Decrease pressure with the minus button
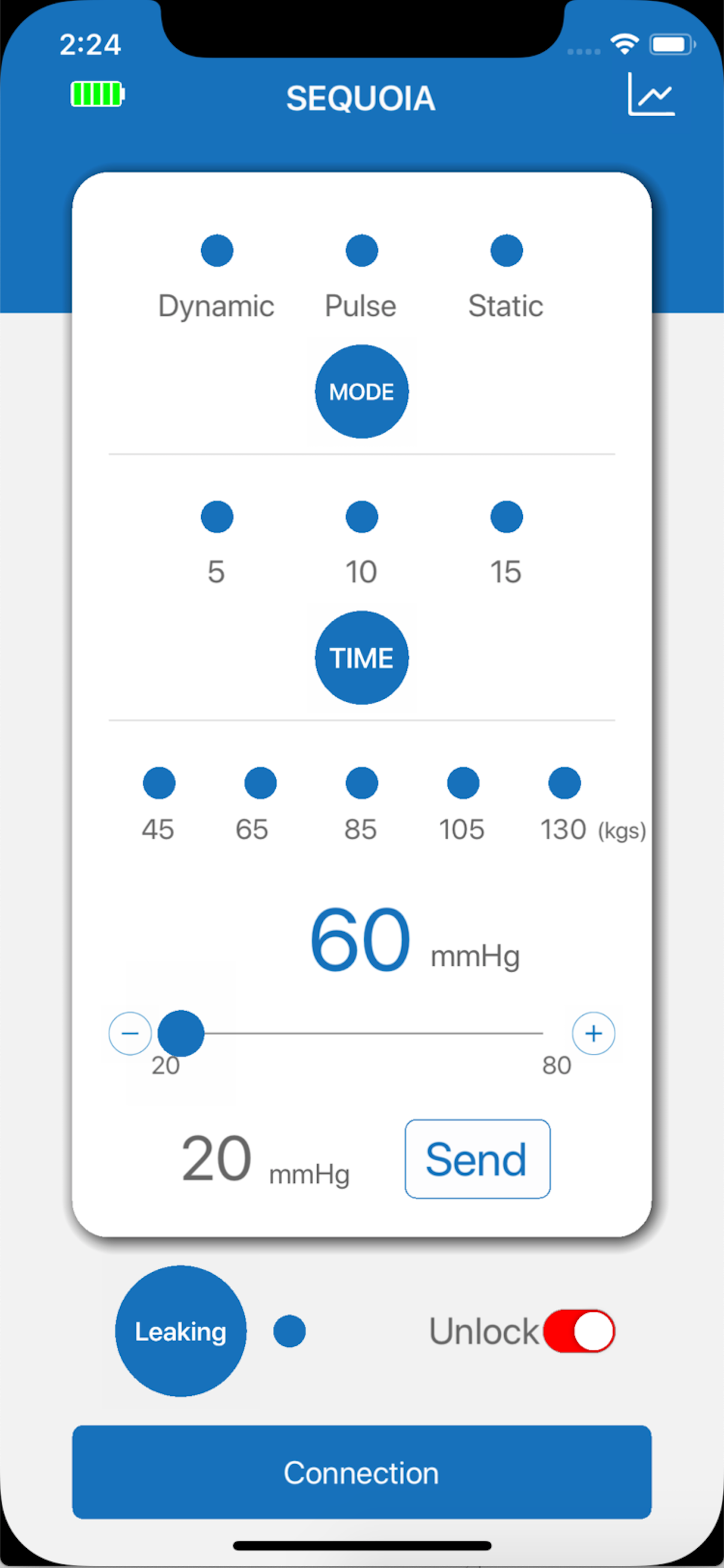724x1568 pixels. tap(130, 1033)
